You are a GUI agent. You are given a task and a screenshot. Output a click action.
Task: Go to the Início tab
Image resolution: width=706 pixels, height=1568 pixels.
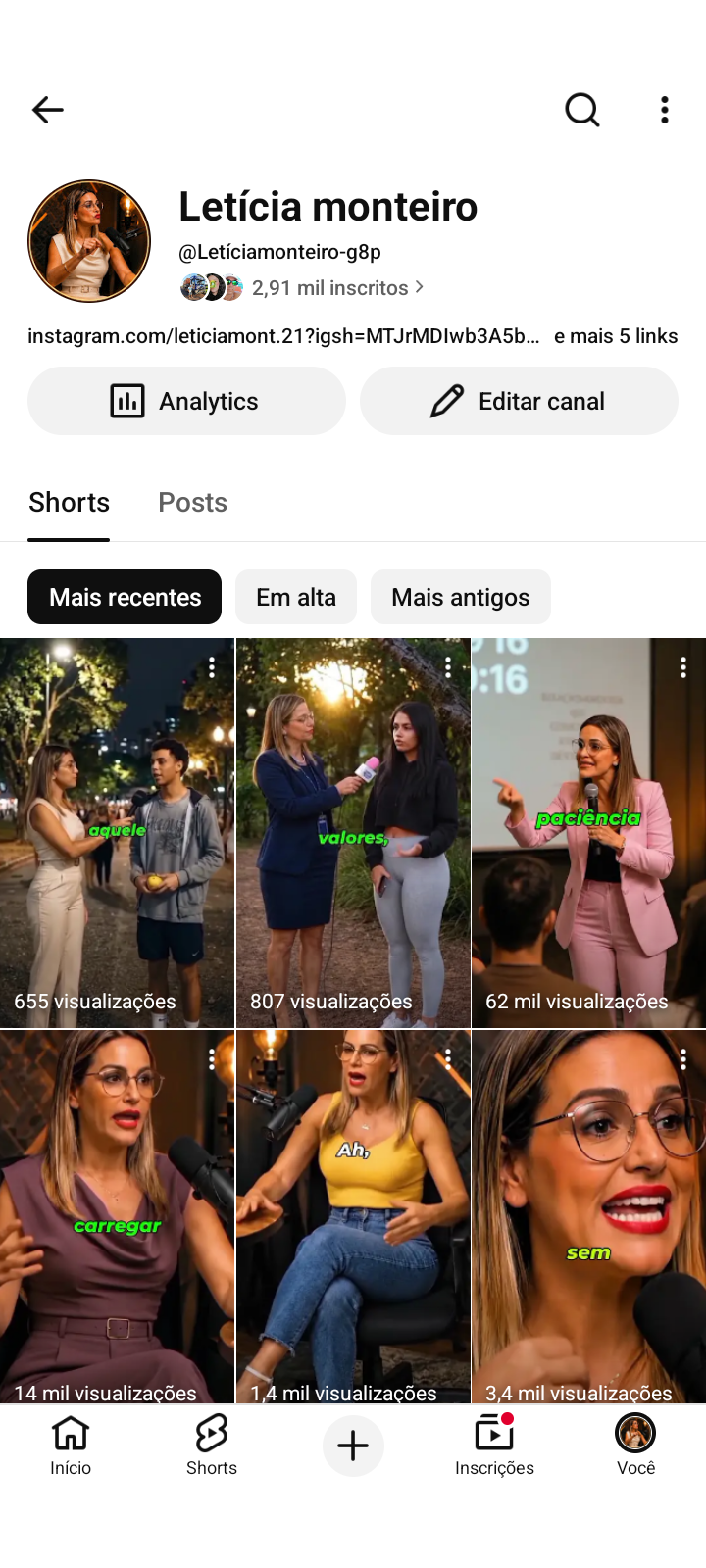coord(71,1445)
